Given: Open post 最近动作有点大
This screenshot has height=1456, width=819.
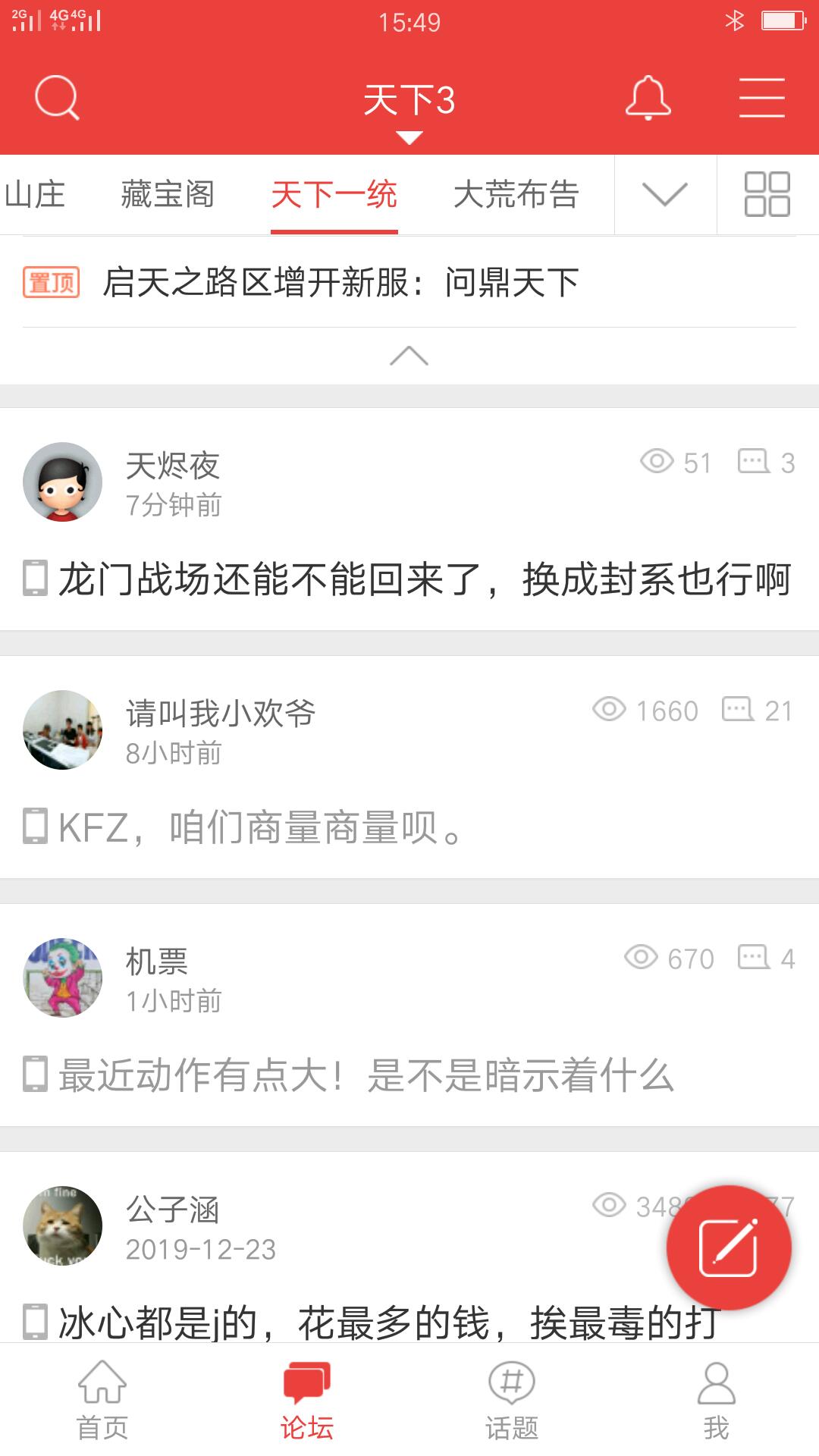Looking at the screenshot, I should pyautogui.click(x=367, y=1075).
